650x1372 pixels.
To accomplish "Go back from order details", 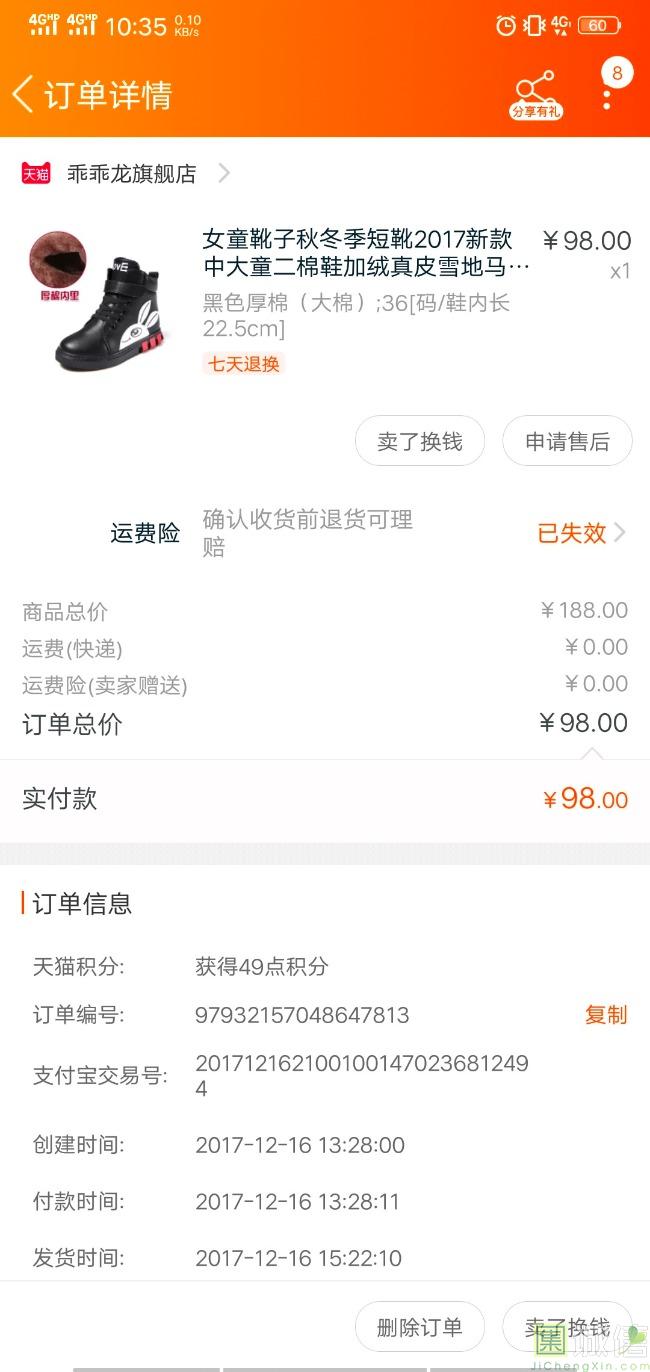I will pos(24,95).
